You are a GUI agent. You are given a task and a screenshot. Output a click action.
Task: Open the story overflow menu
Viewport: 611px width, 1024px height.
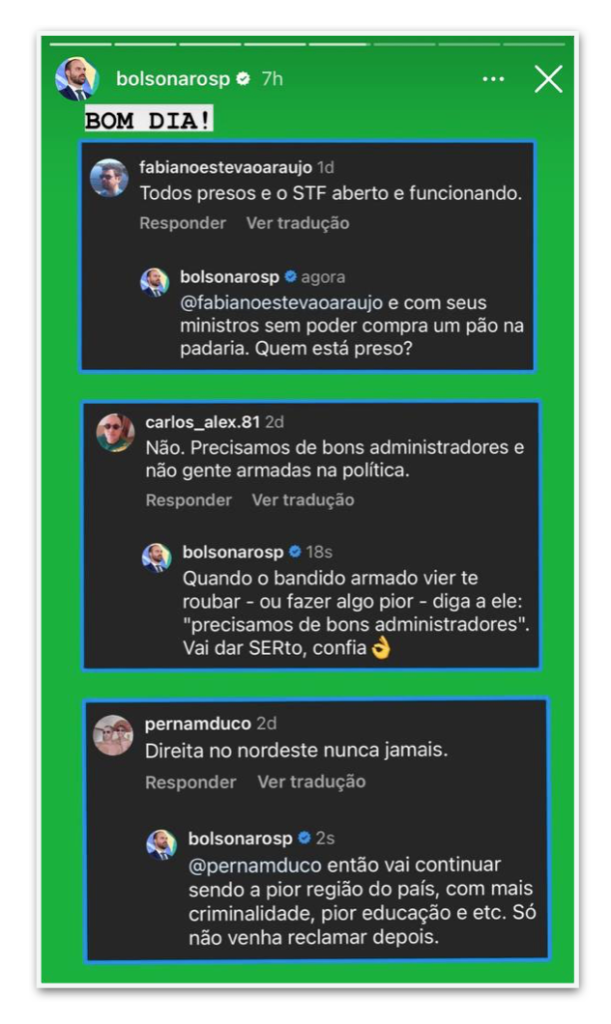coord(493,79)
